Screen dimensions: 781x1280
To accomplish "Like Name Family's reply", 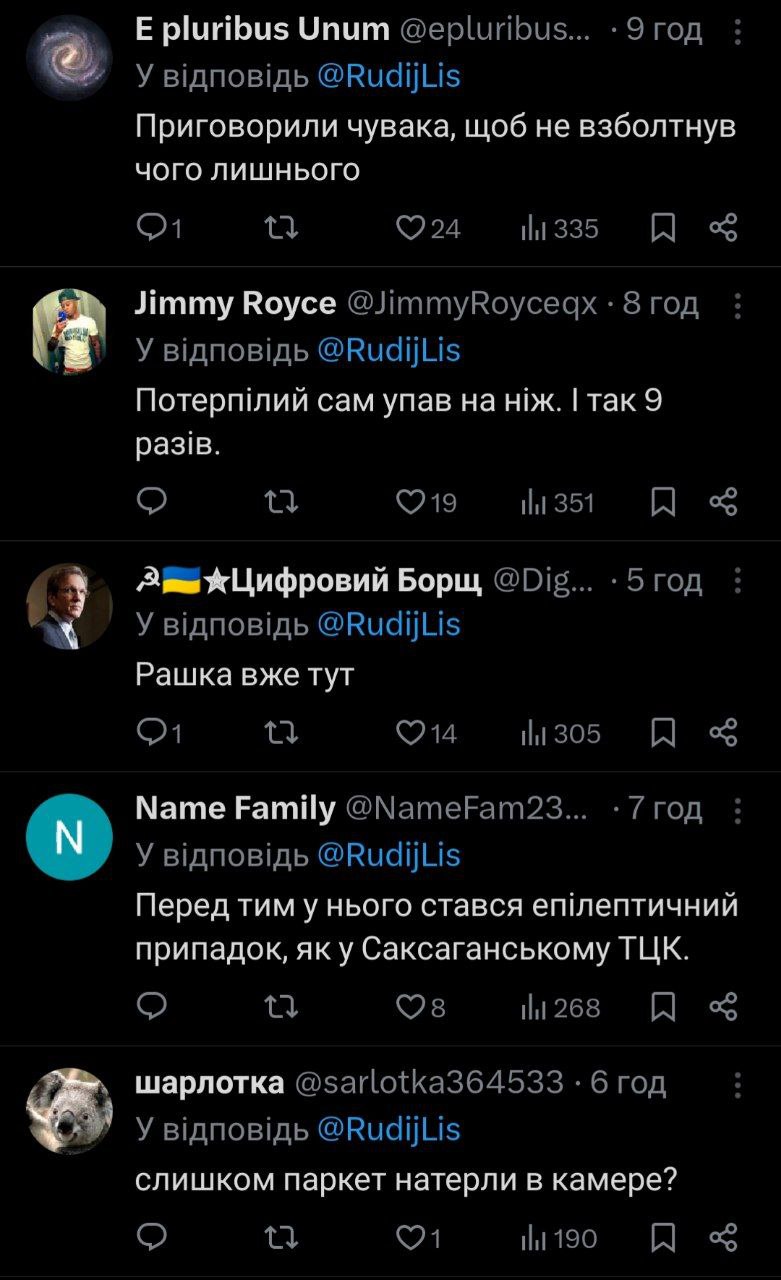I will click(411, 1007).
